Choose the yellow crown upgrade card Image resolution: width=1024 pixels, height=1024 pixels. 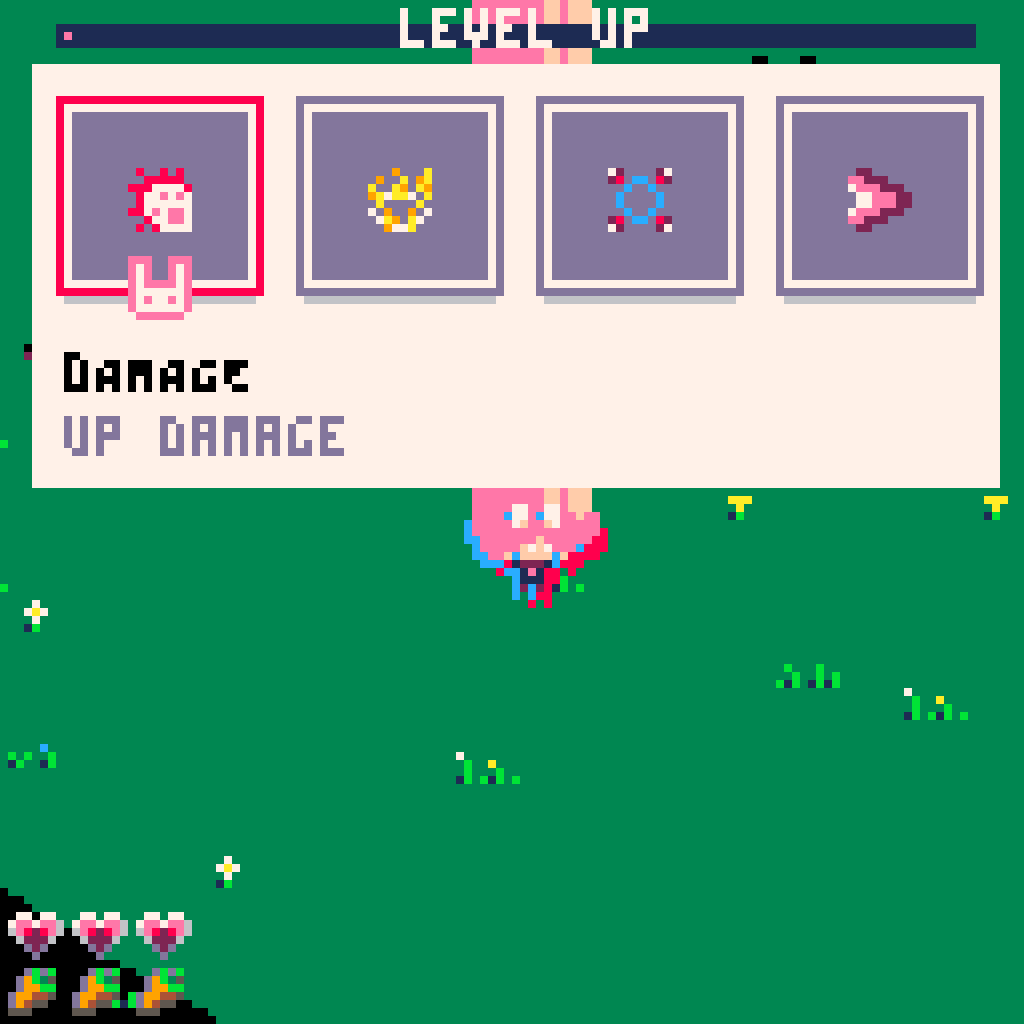coord(400,196)
